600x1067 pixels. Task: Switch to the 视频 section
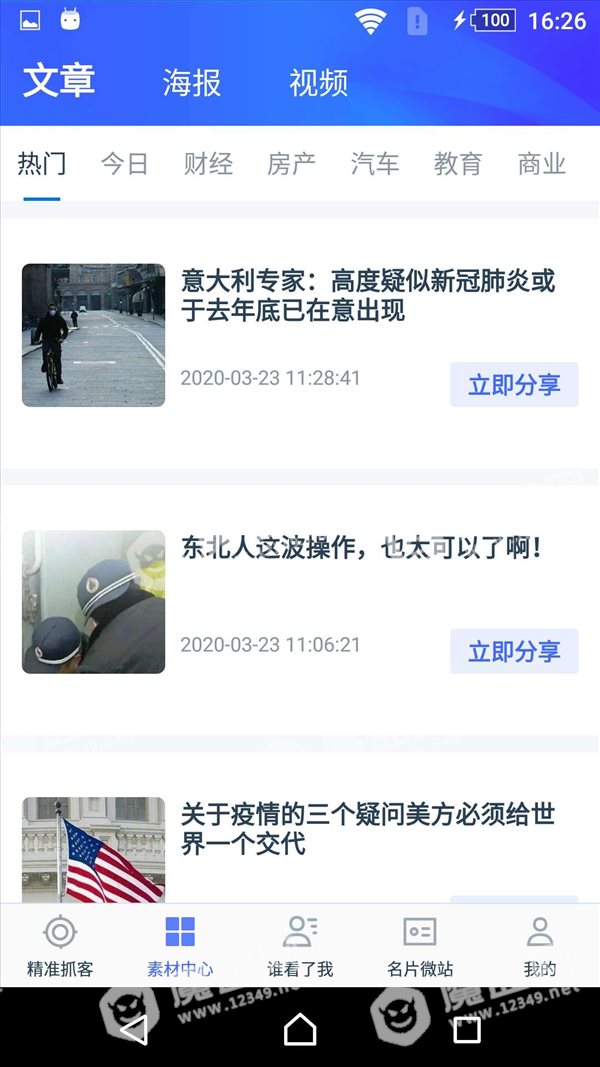click(x=318, y=83)
